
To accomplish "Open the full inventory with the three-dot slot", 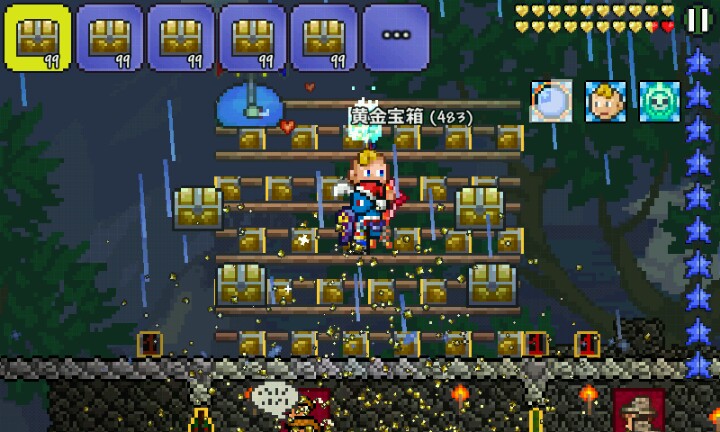I will pos(396,34).
